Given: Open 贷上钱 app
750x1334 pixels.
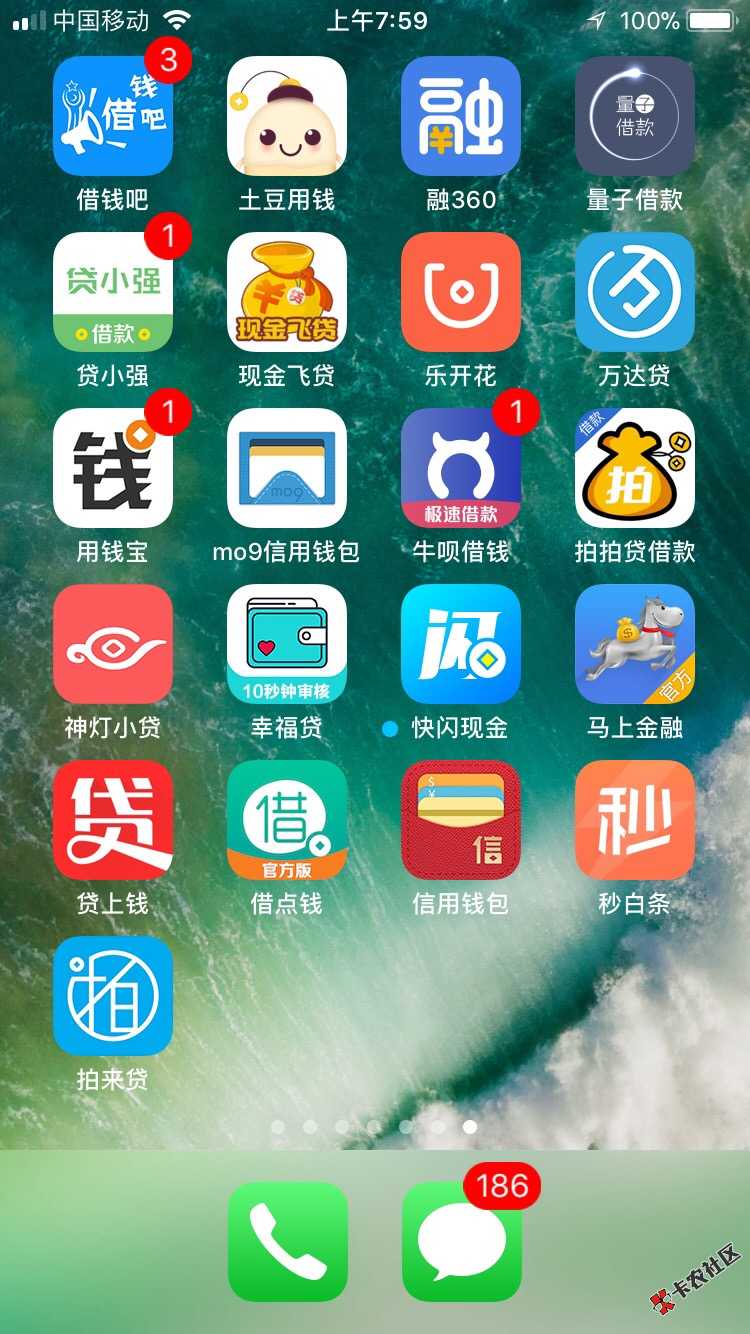Looking at the screenshot, I should (113, 820).
